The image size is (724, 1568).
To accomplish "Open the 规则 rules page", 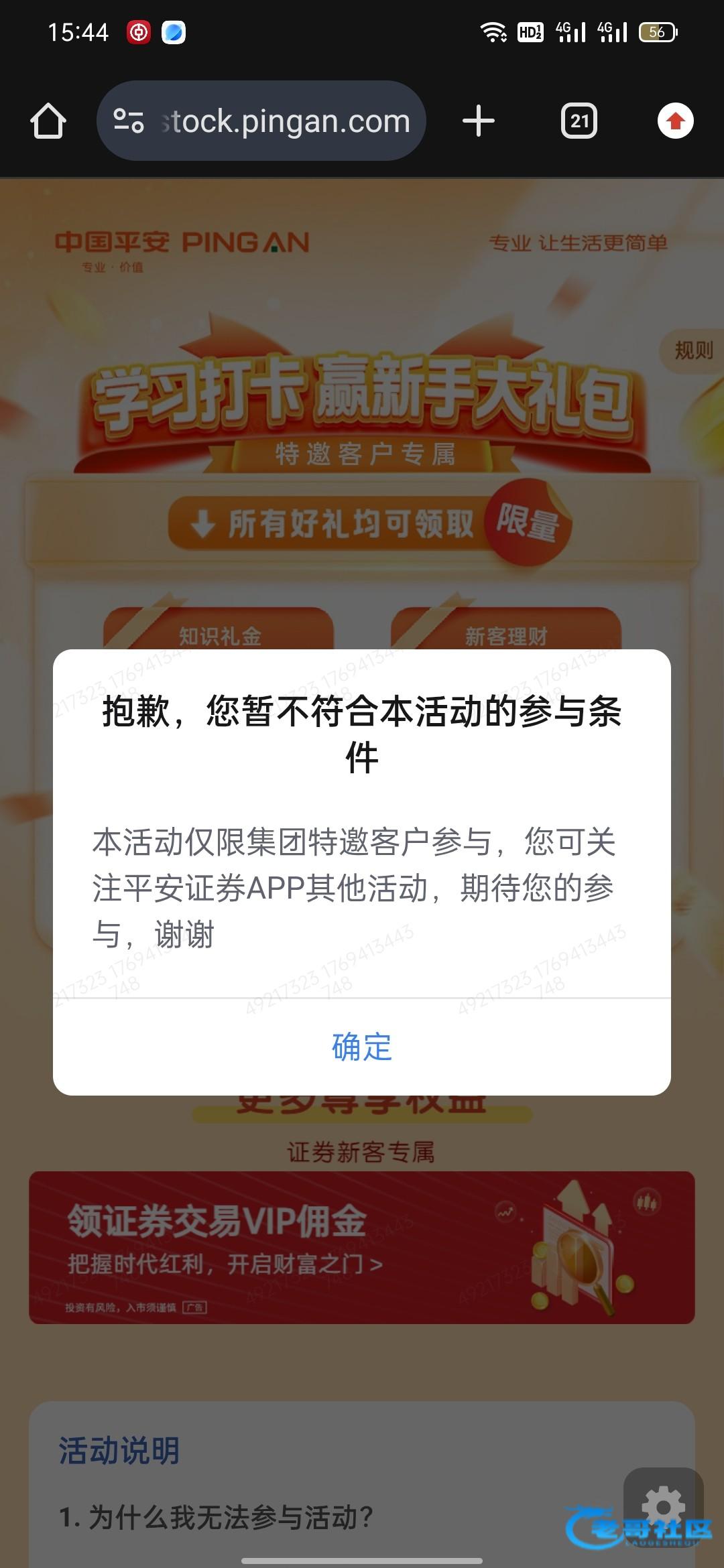I will pos(693,350).
